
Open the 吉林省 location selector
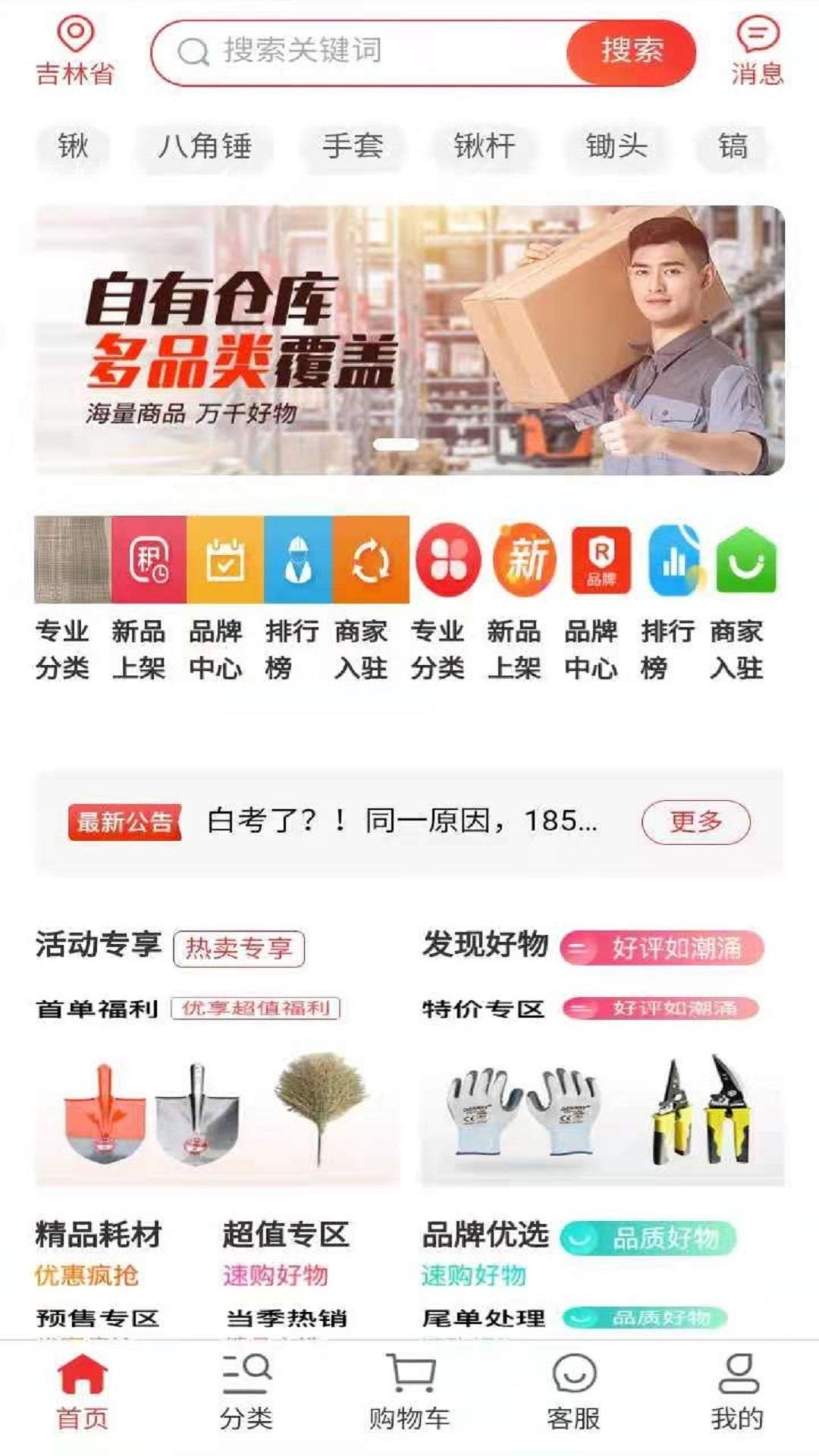[75, 51]
